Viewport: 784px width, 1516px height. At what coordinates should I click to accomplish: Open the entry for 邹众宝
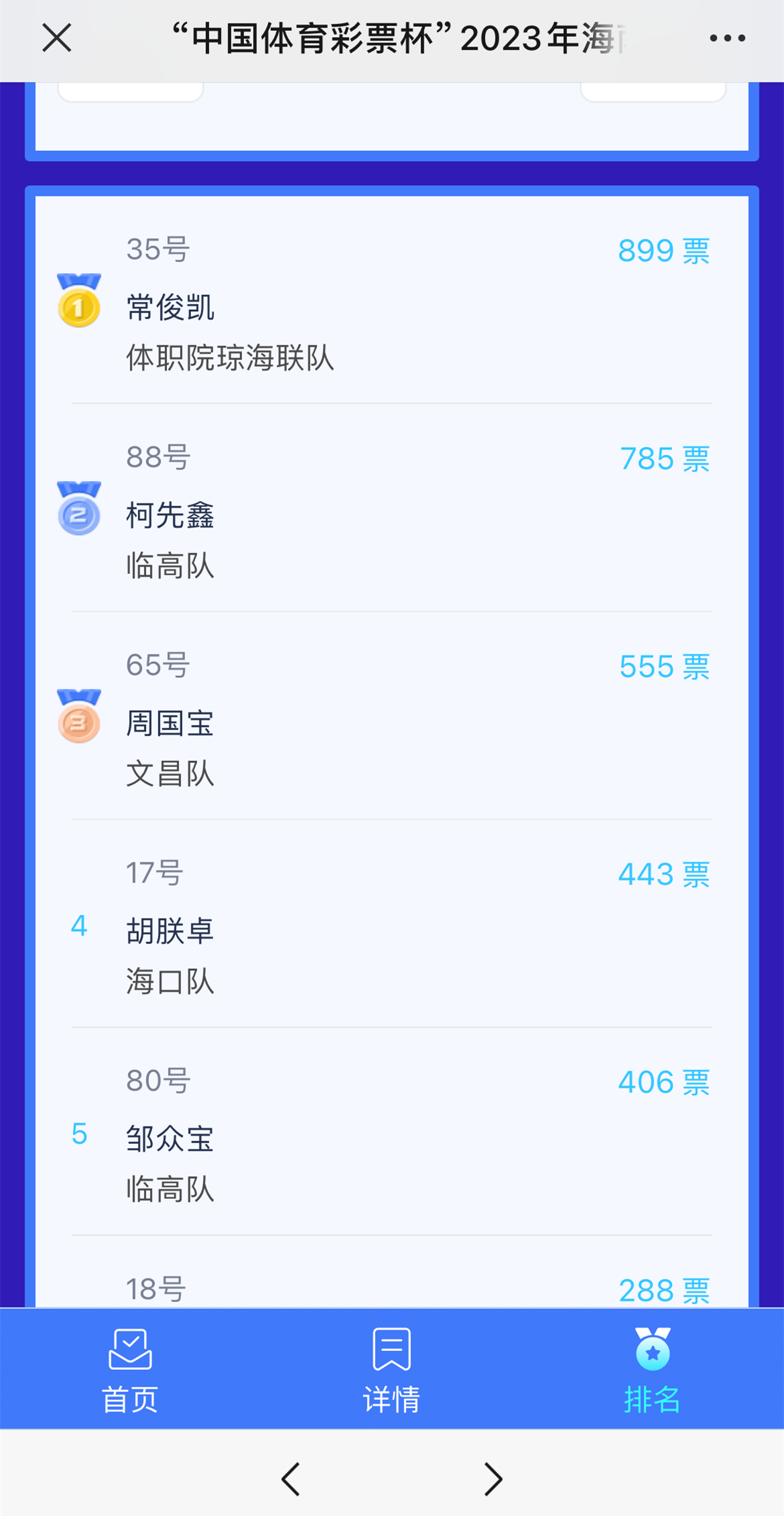[x=391, y=1131]
